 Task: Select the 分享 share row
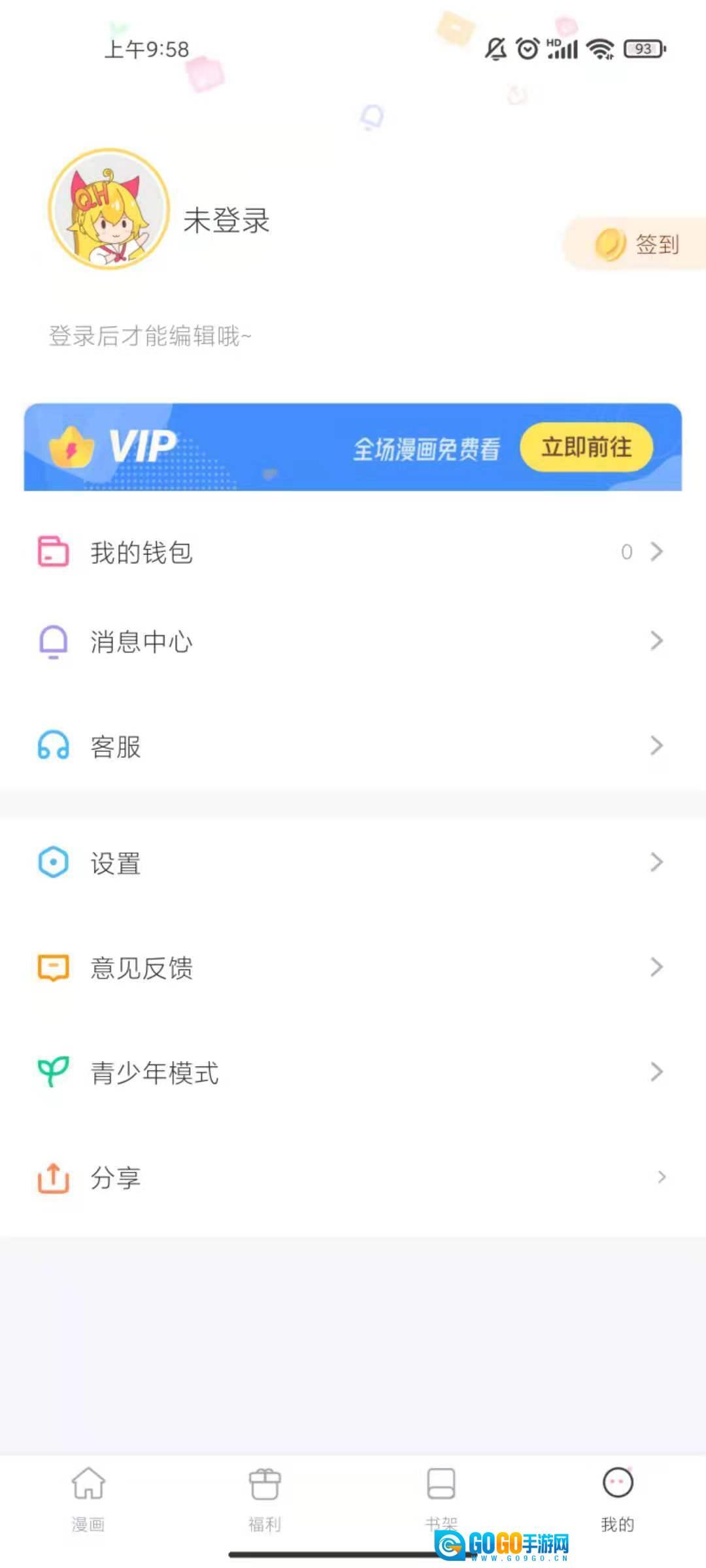[353, 1177]
